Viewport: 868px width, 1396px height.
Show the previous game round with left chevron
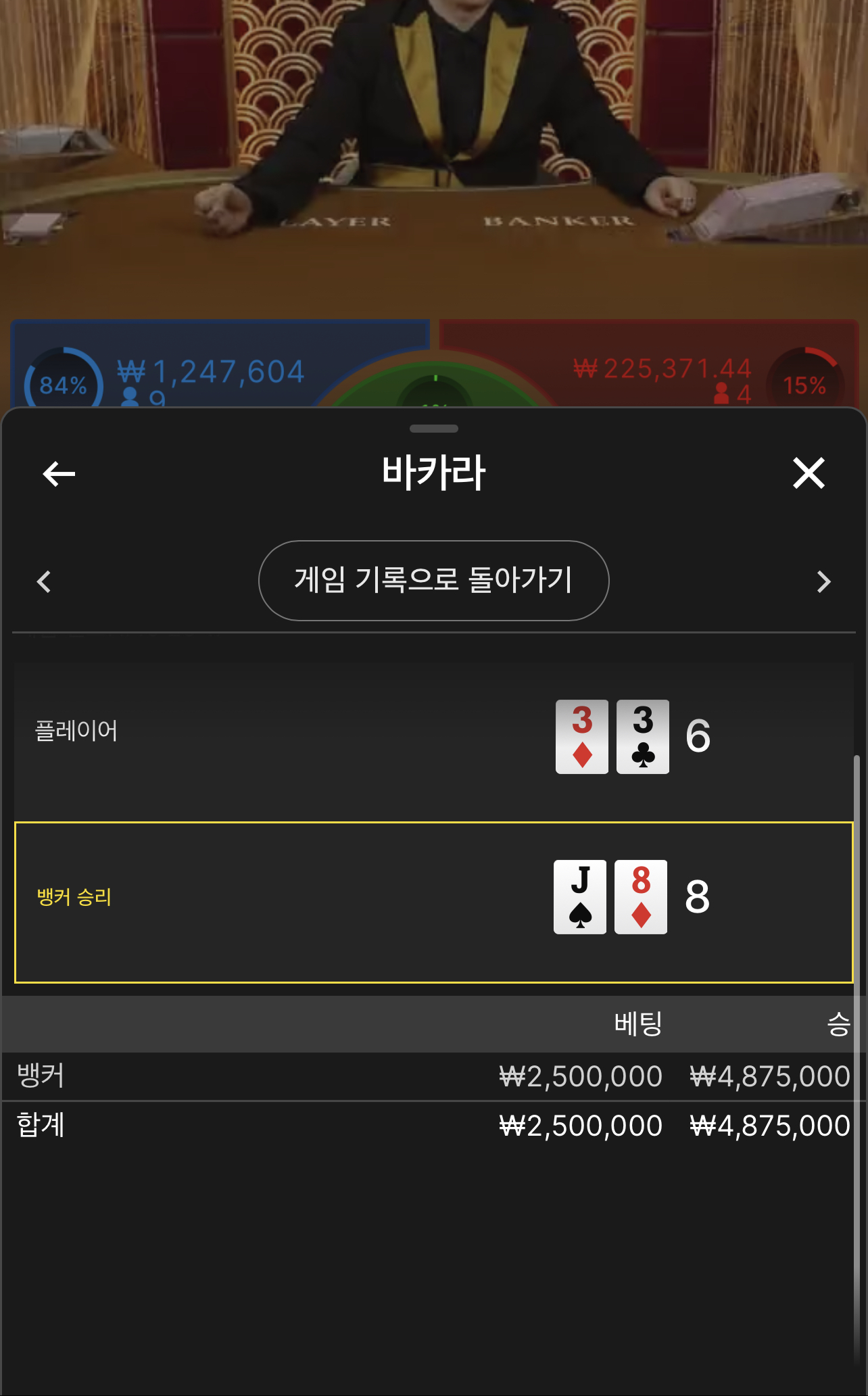[45, 581]
